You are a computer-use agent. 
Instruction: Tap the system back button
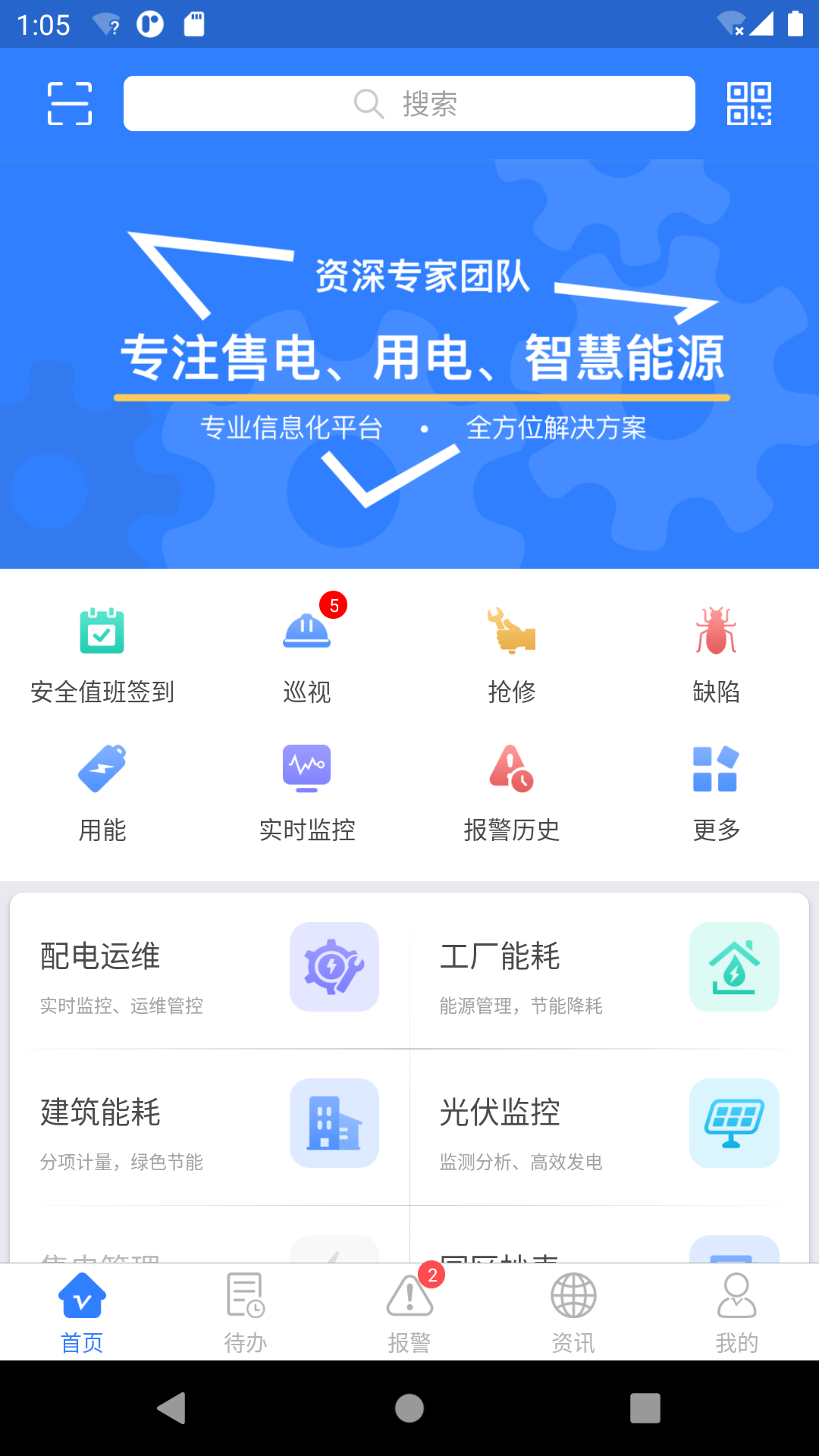pos(172,1408)
